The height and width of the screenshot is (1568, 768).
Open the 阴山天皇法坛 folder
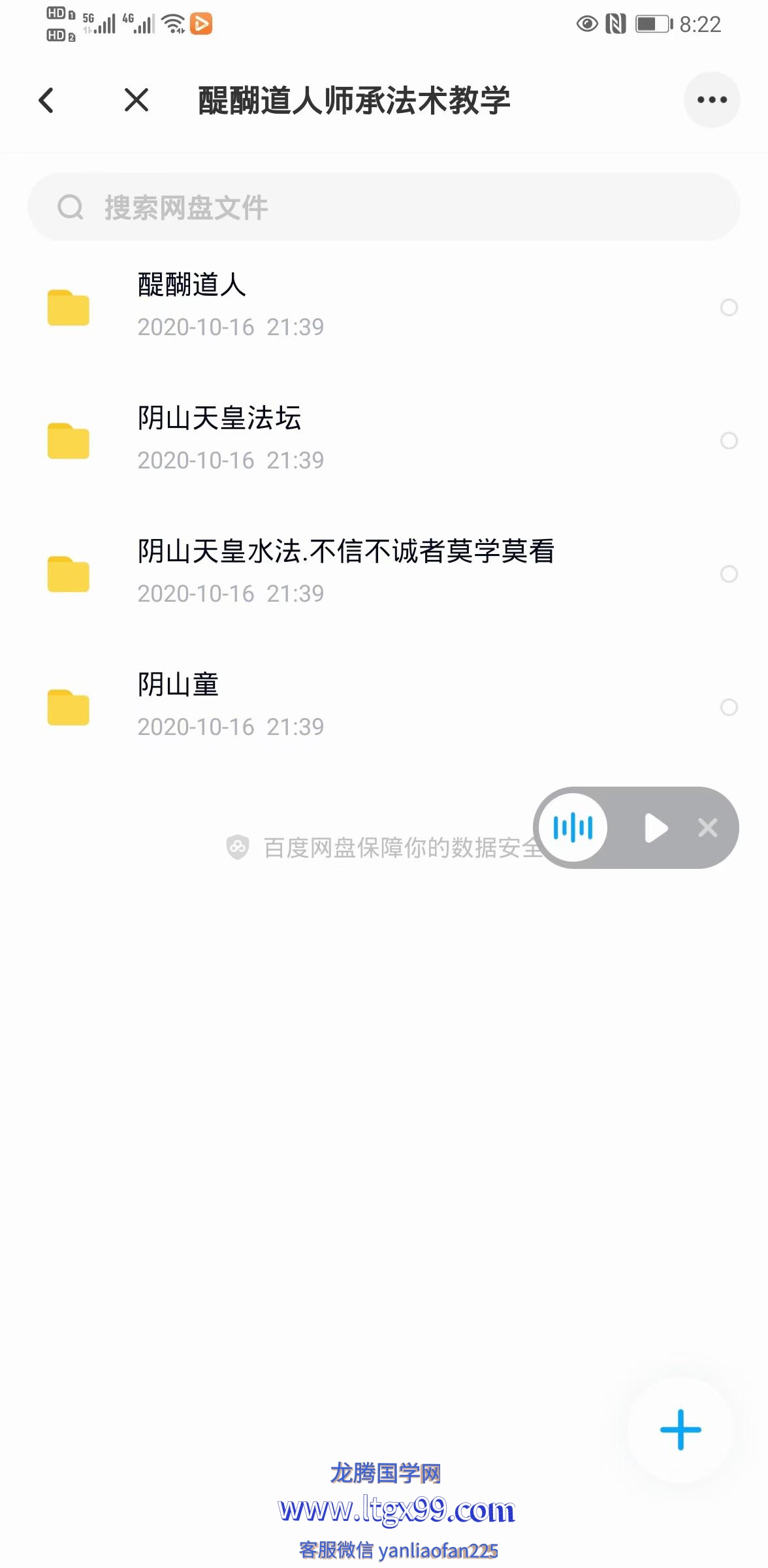(384, 439)
